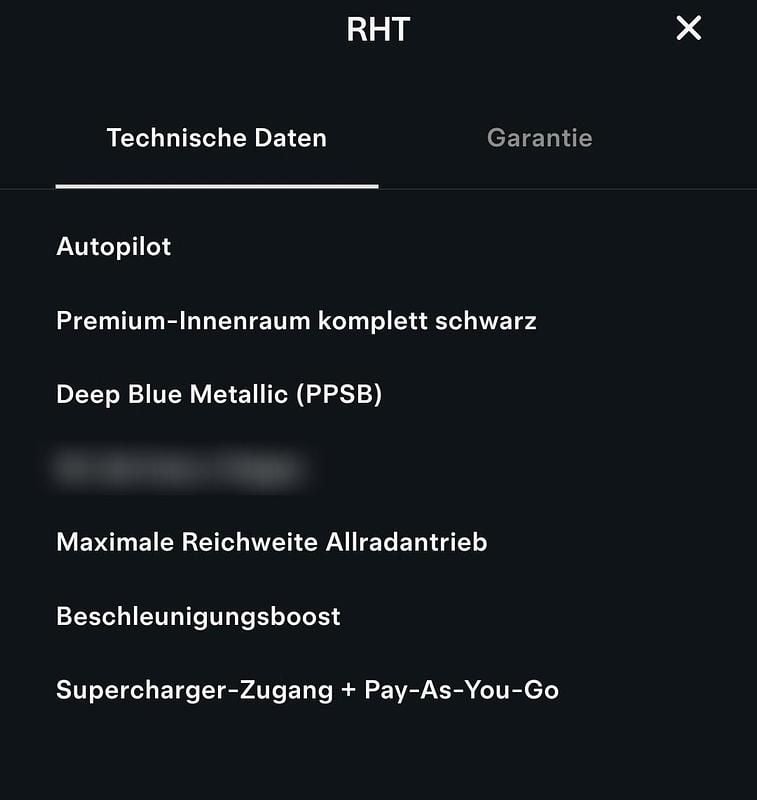
Task: Select the Technische Daten tab
Action: point(217,138)
